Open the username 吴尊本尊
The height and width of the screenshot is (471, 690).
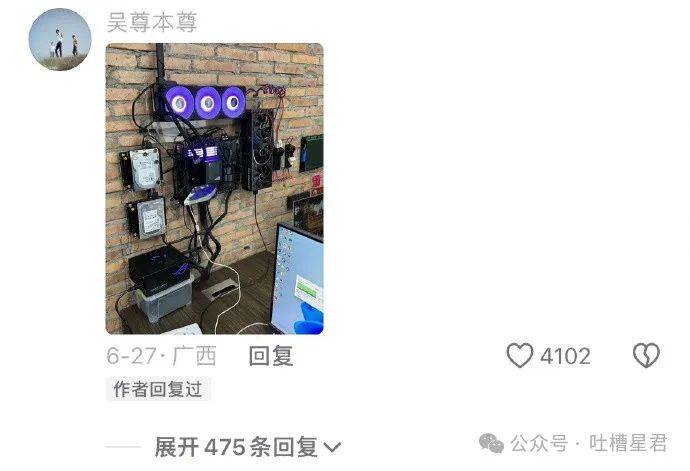pos(151,22)
